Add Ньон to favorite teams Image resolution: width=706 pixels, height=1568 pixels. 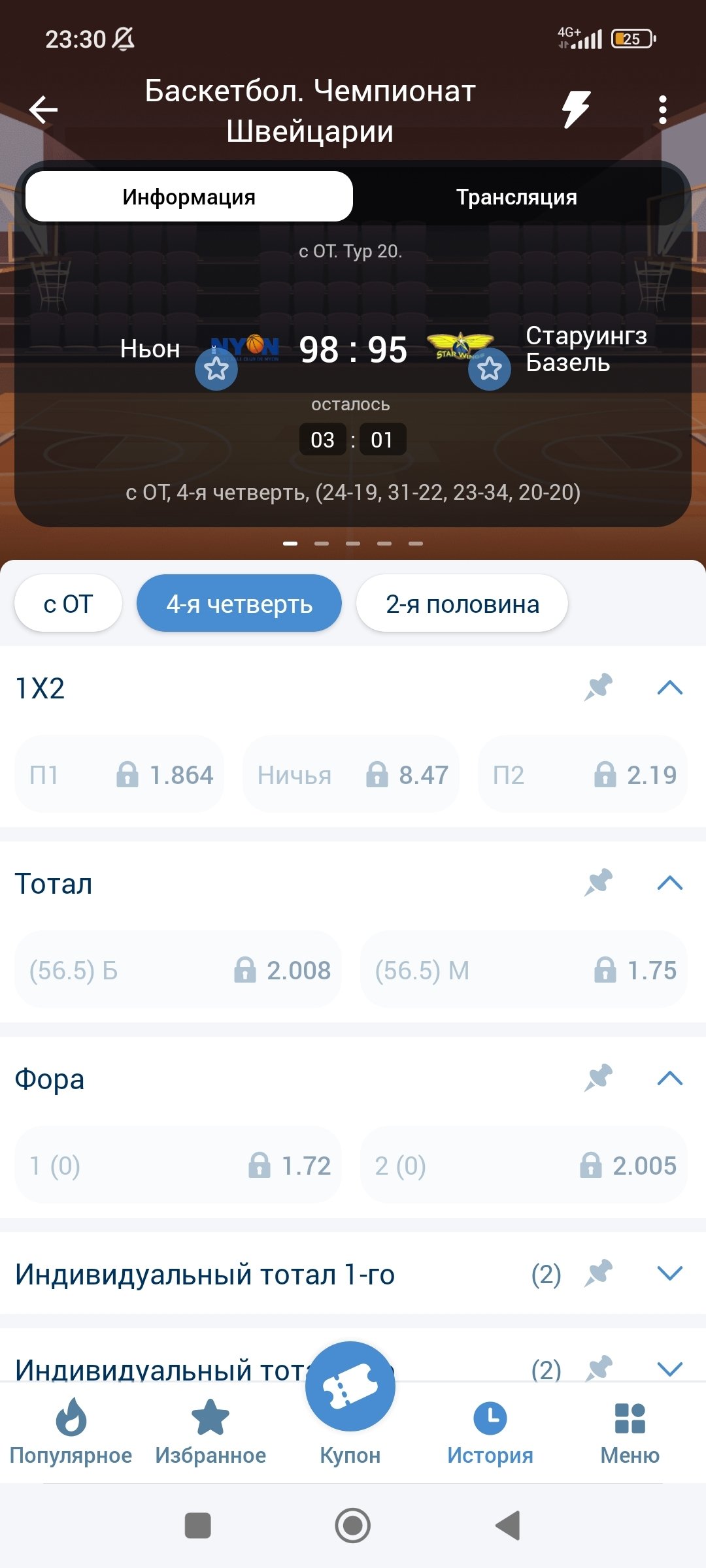pyautogui.click(x=216, y=369)
